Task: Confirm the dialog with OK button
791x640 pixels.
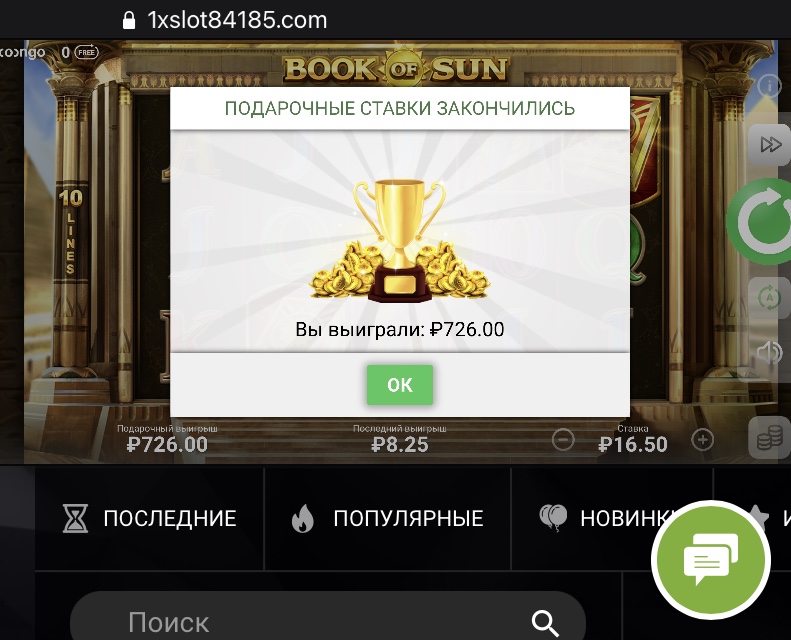Action: [x=399, y=385]
